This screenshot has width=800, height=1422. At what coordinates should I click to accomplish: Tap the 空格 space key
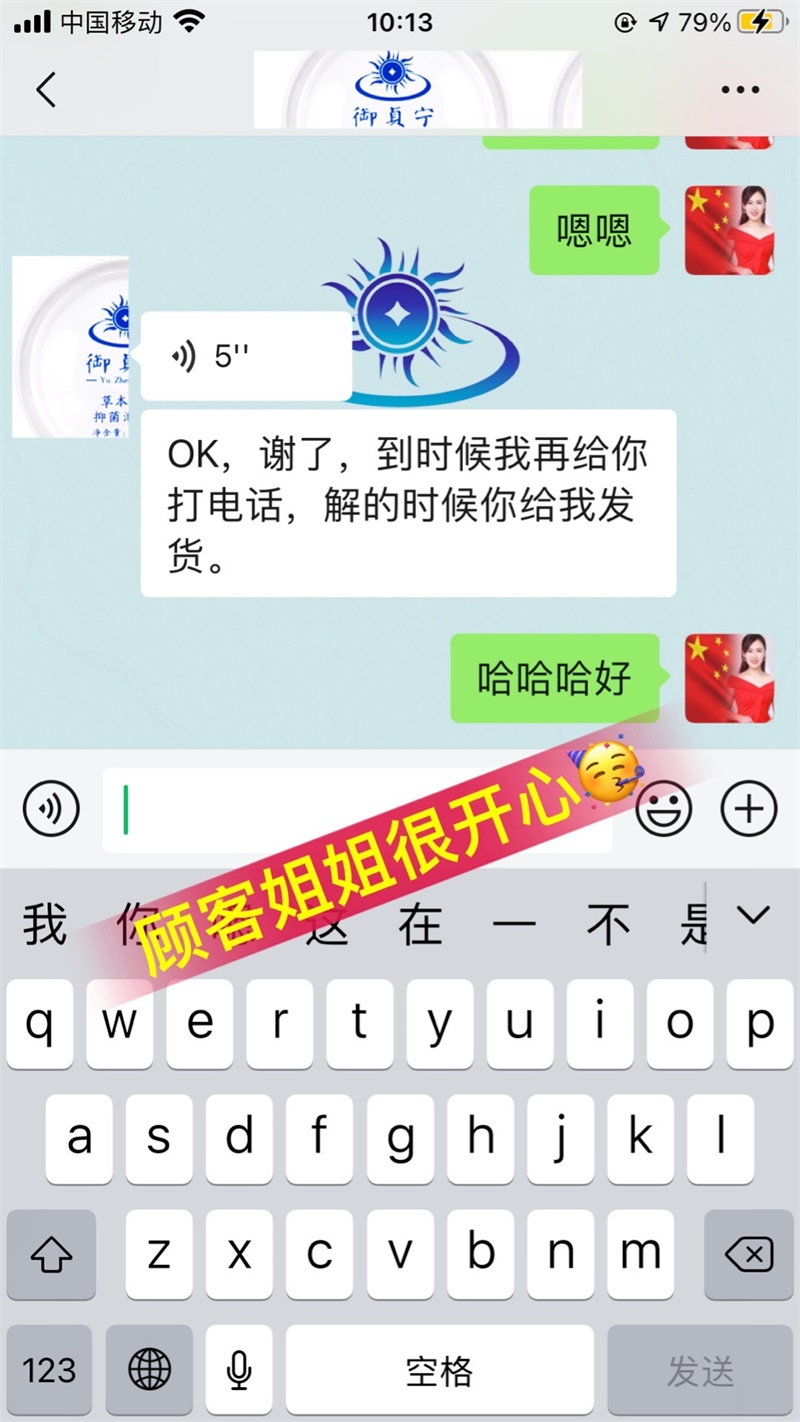pyautogui.click(x=439, y=1369)
